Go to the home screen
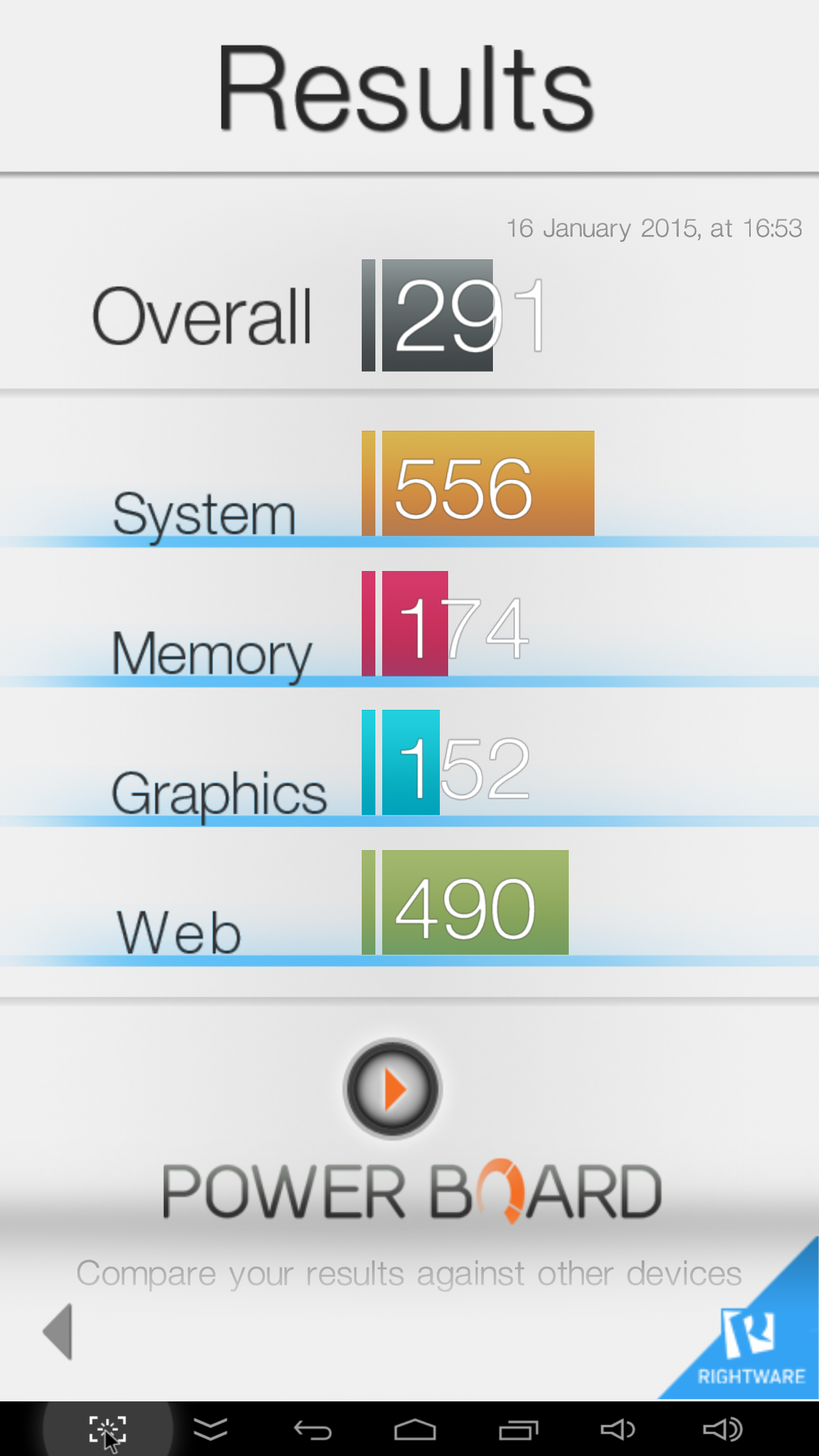819x1456 pixels. 415,1430
